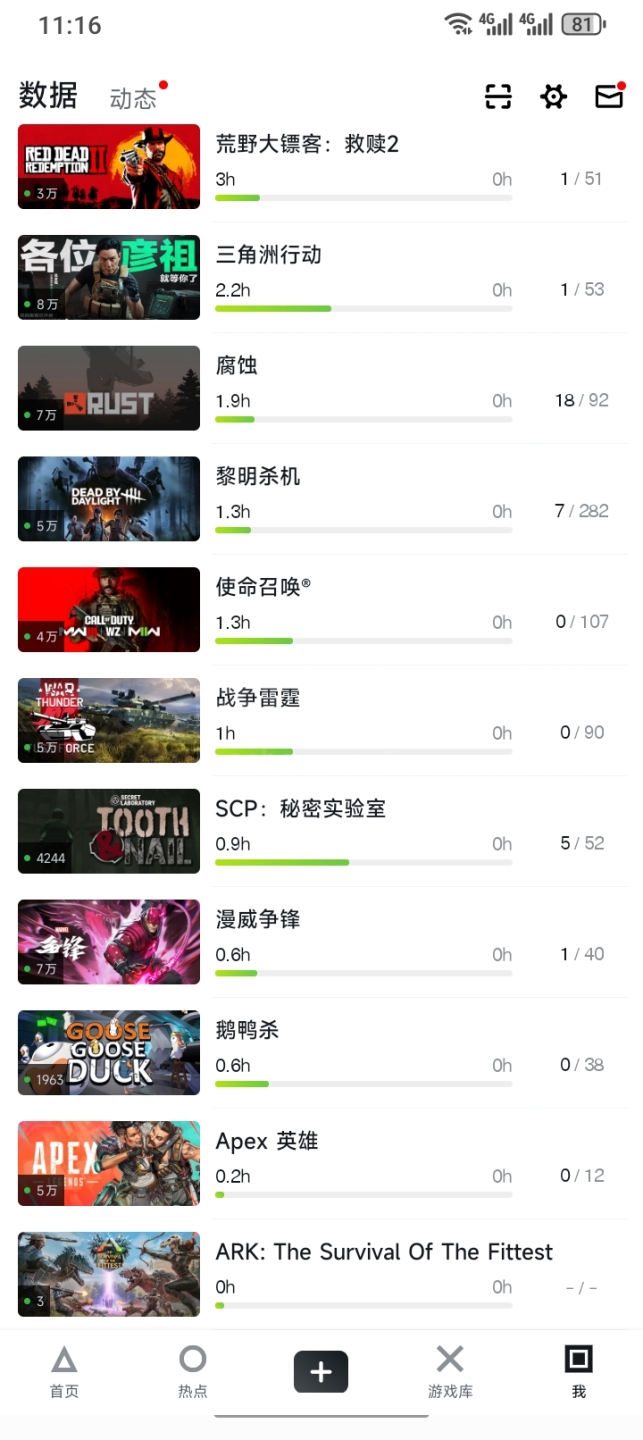Viewport: 643px width, 1440px height.
Task: Open the 游戏库 tab
Action: [x=450, y=1371]
